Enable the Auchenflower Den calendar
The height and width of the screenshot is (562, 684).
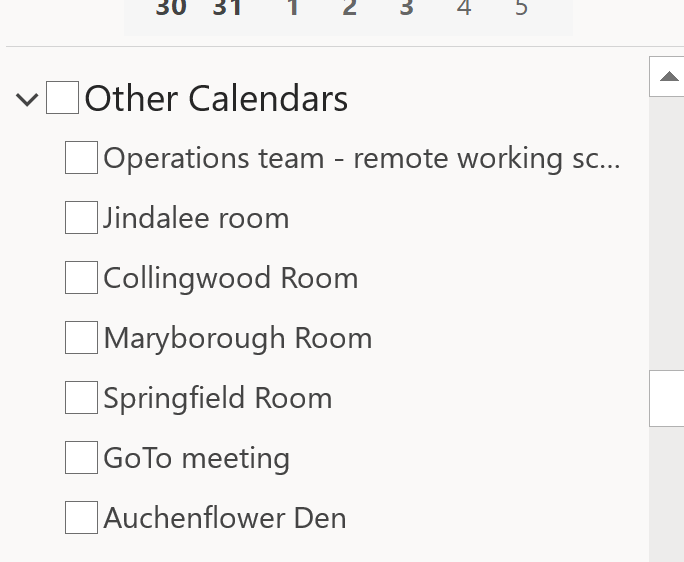(81, 518)
